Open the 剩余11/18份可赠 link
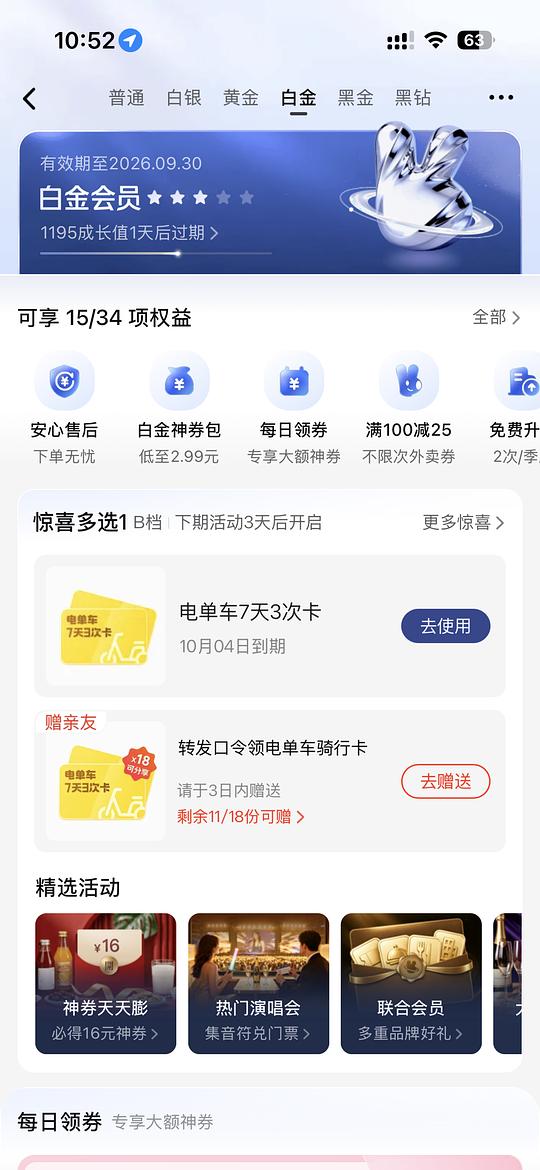 click(x=241, y=816)
